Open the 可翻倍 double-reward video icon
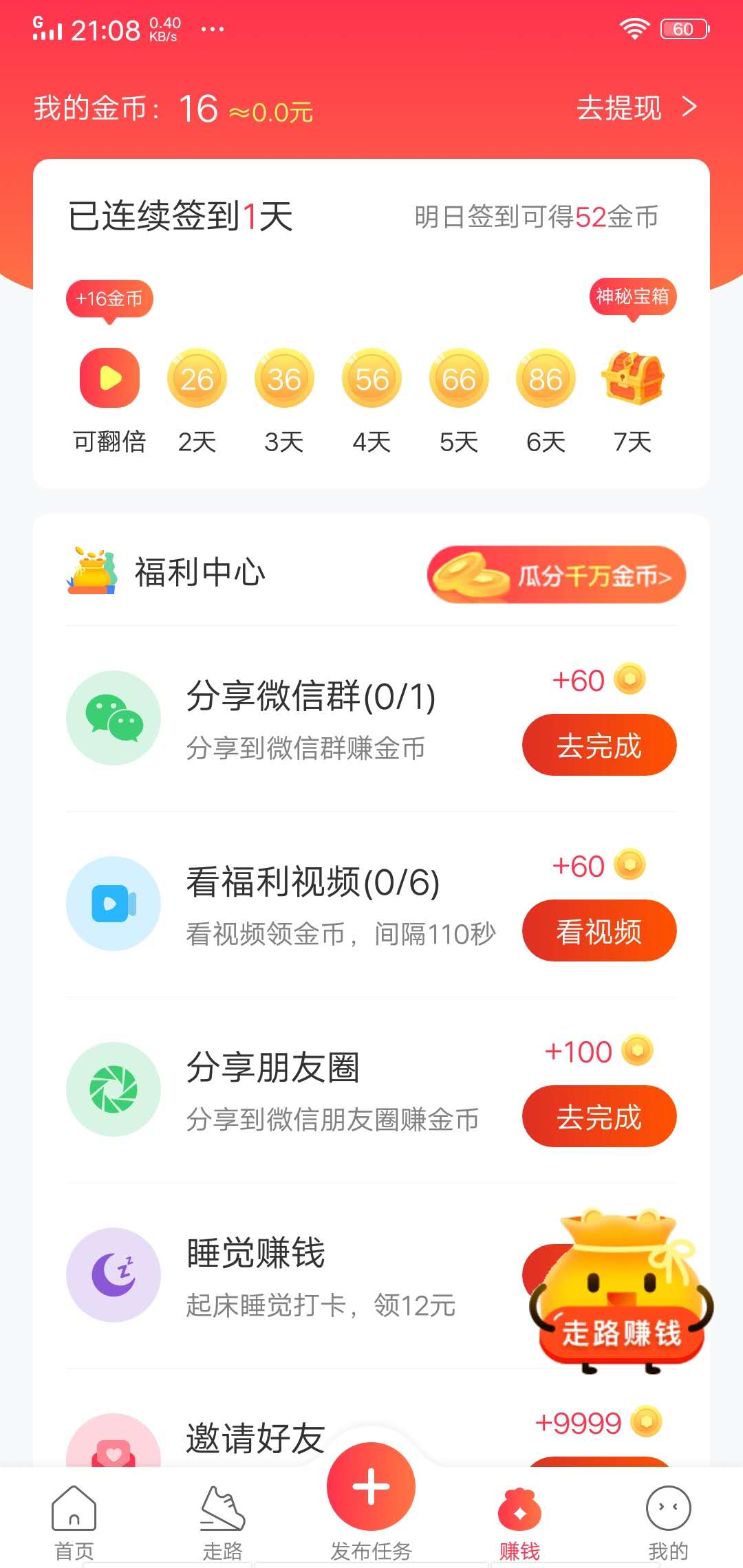The image size is (743, 1568). [109, 378]
